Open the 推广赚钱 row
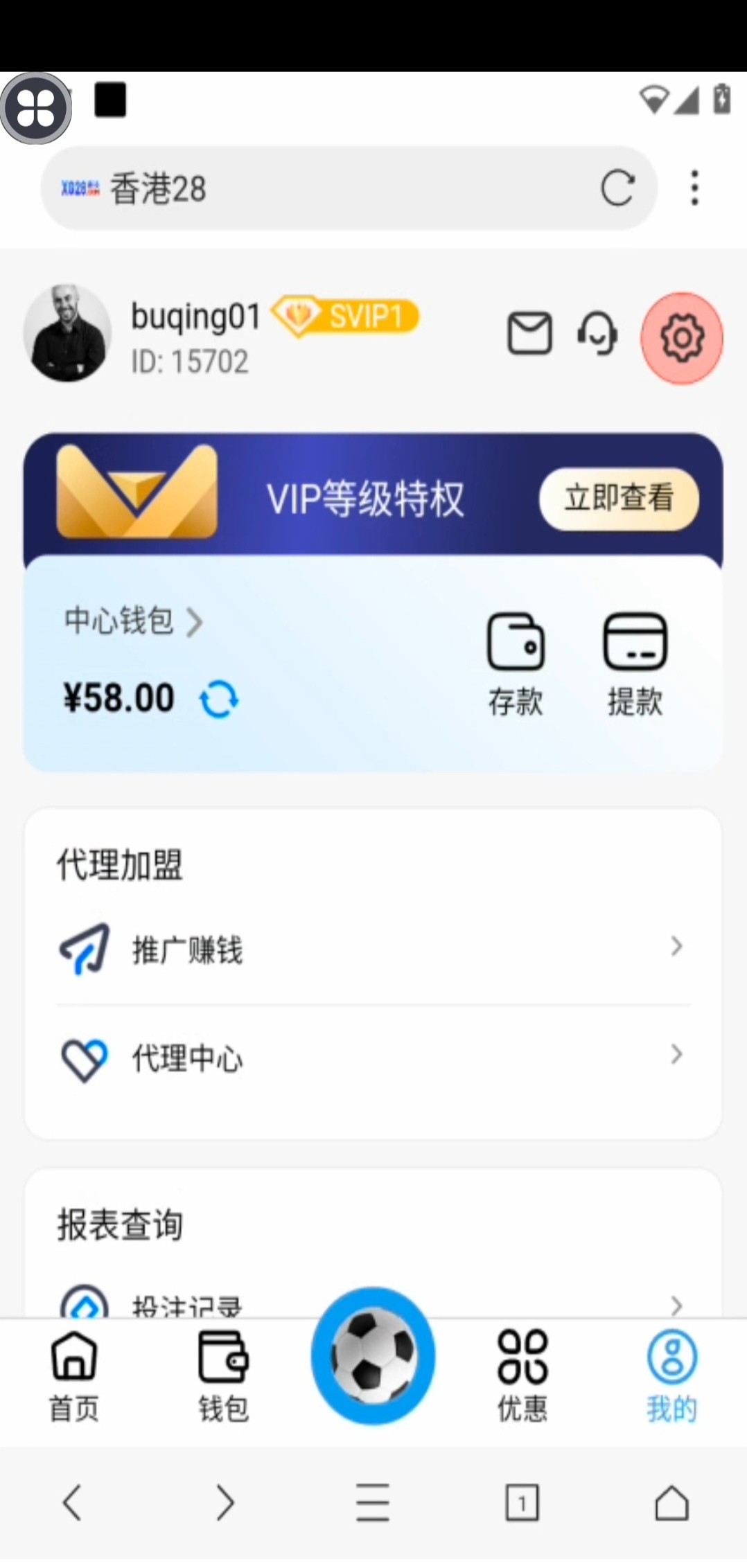The height and width of the screenshot is (1568, 747). coord(373,948)
